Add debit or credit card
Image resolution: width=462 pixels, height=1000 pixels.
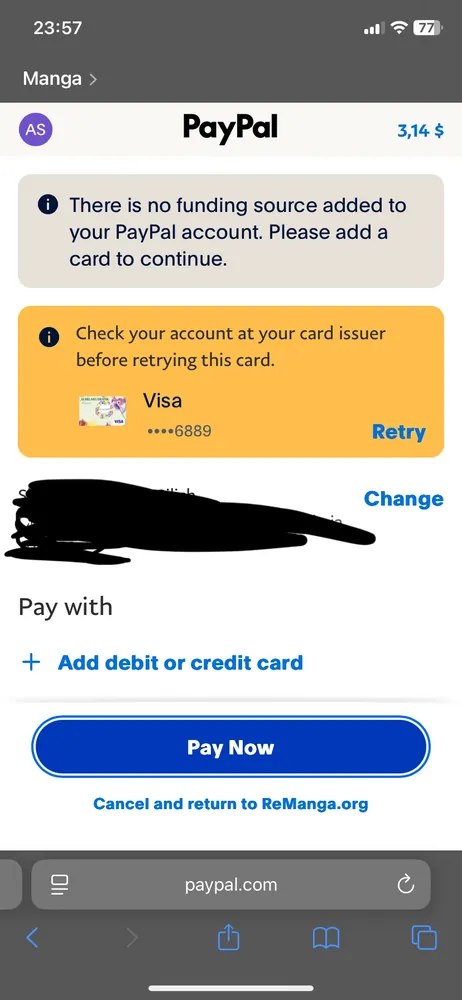click(x=162, y=663)
